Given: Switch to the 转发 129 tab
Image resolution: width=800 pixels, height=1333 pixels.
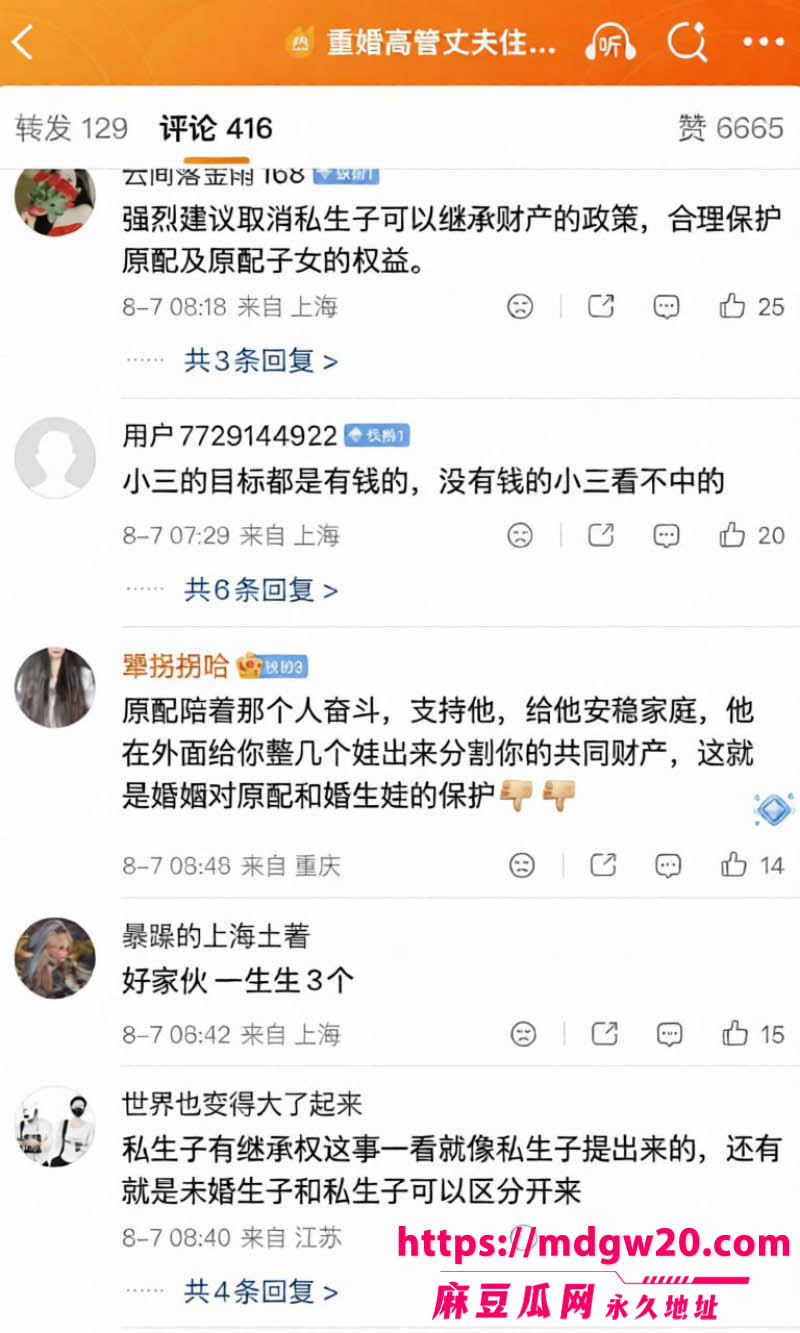Looking at the screenshot, I should pyautogui.click(x=71, y=128).
